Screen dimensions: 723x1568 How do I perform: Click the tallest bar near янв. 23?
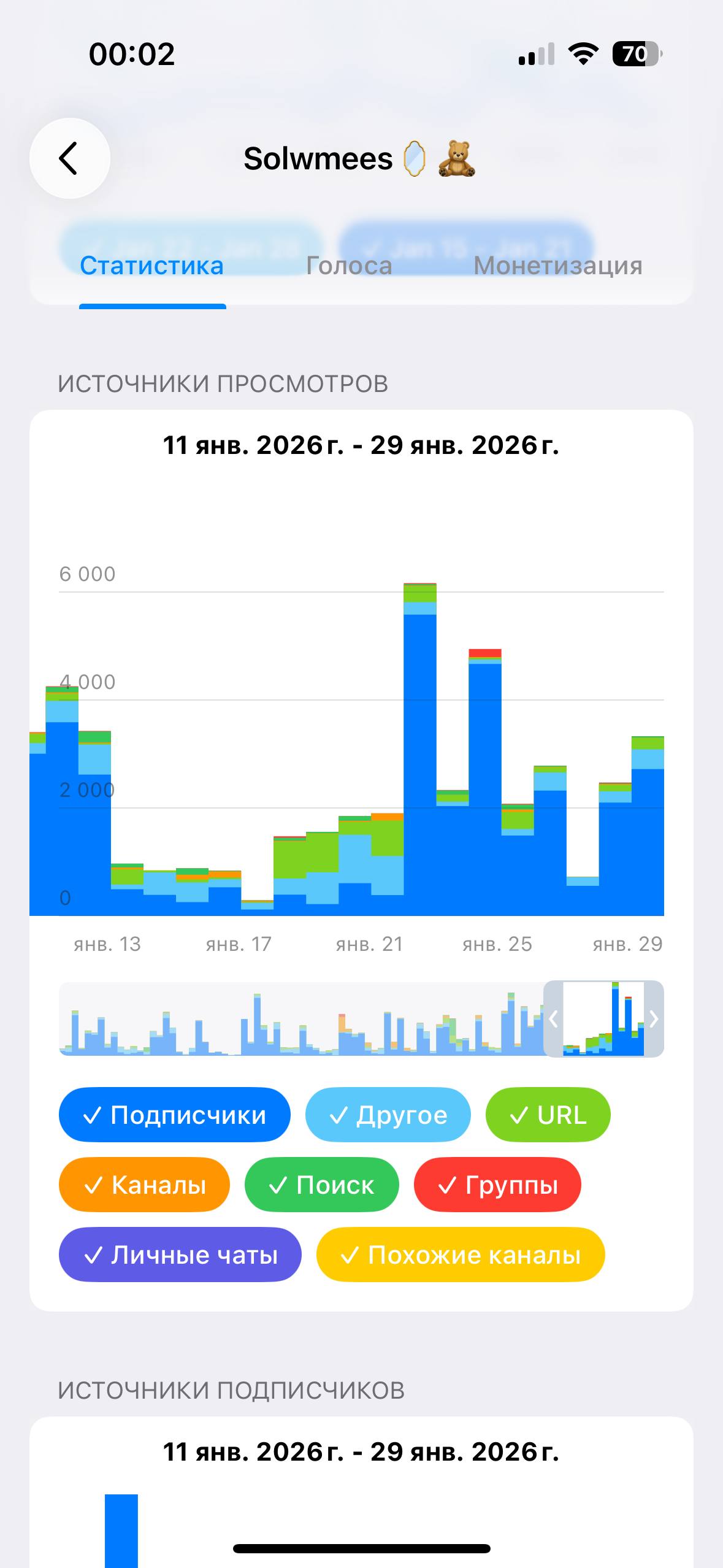point(419,736)
